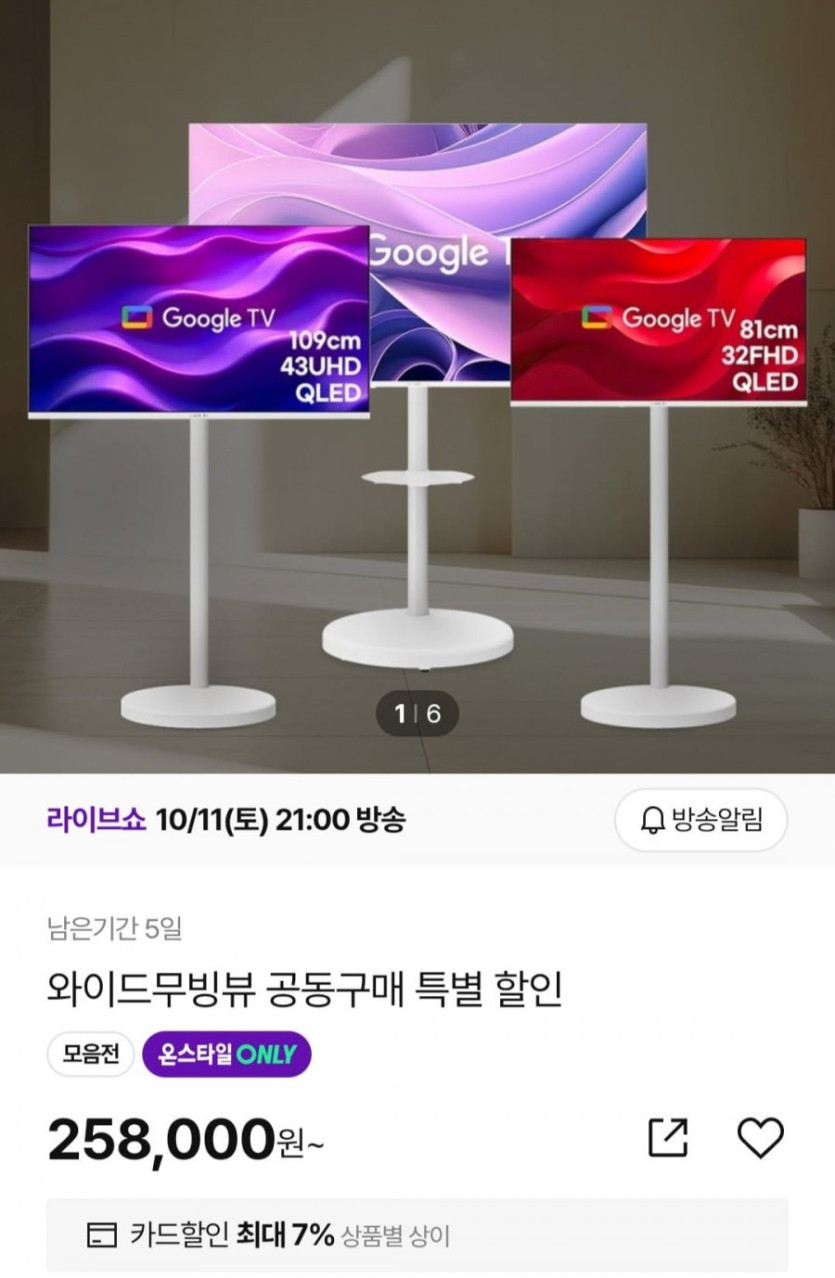This screenshot has width=835, height=1278.
Task: Turn on the 방송알림 broadcast alert
Action: click(700, 820)
